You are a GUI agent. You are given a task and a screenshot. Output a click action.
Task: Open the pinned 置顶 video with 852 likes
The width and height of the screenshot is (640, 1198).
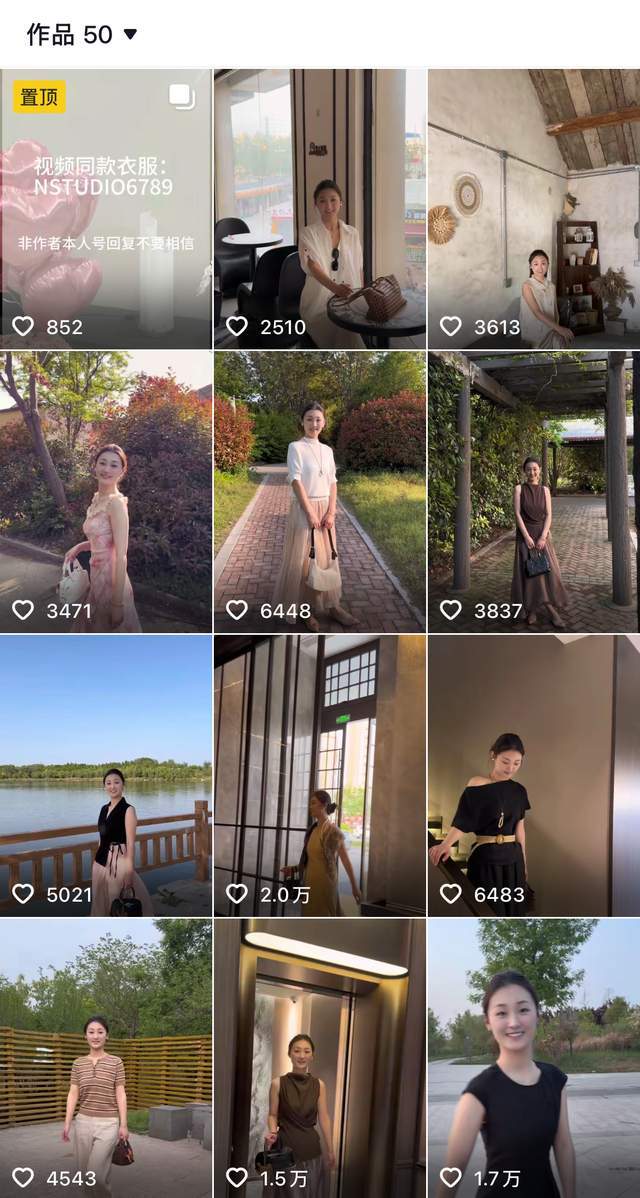pyautogui.click(x=105, y=208)
